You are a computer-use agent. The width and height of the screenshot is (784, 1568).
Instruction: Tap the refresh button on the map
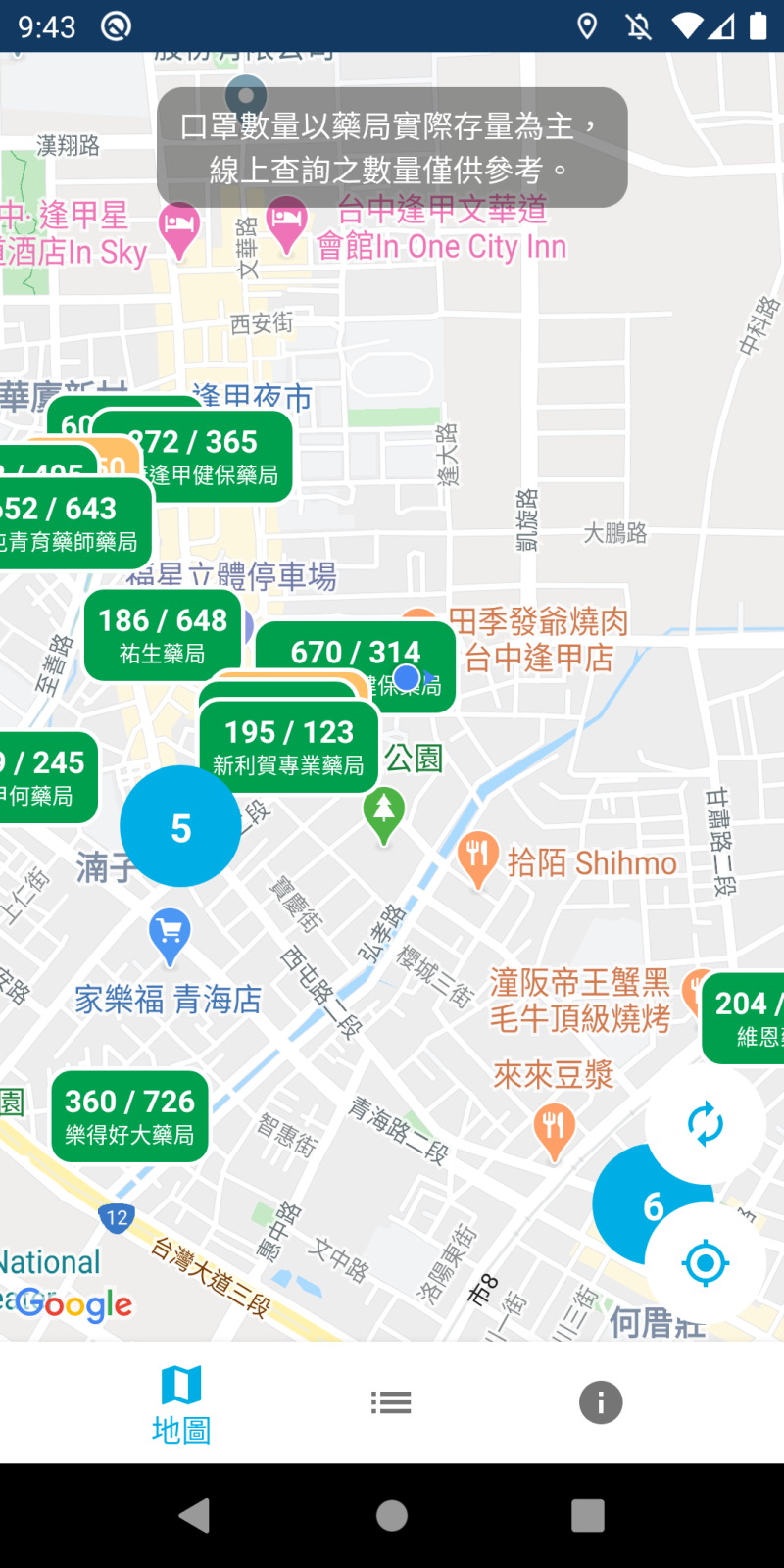[705, 1123]
